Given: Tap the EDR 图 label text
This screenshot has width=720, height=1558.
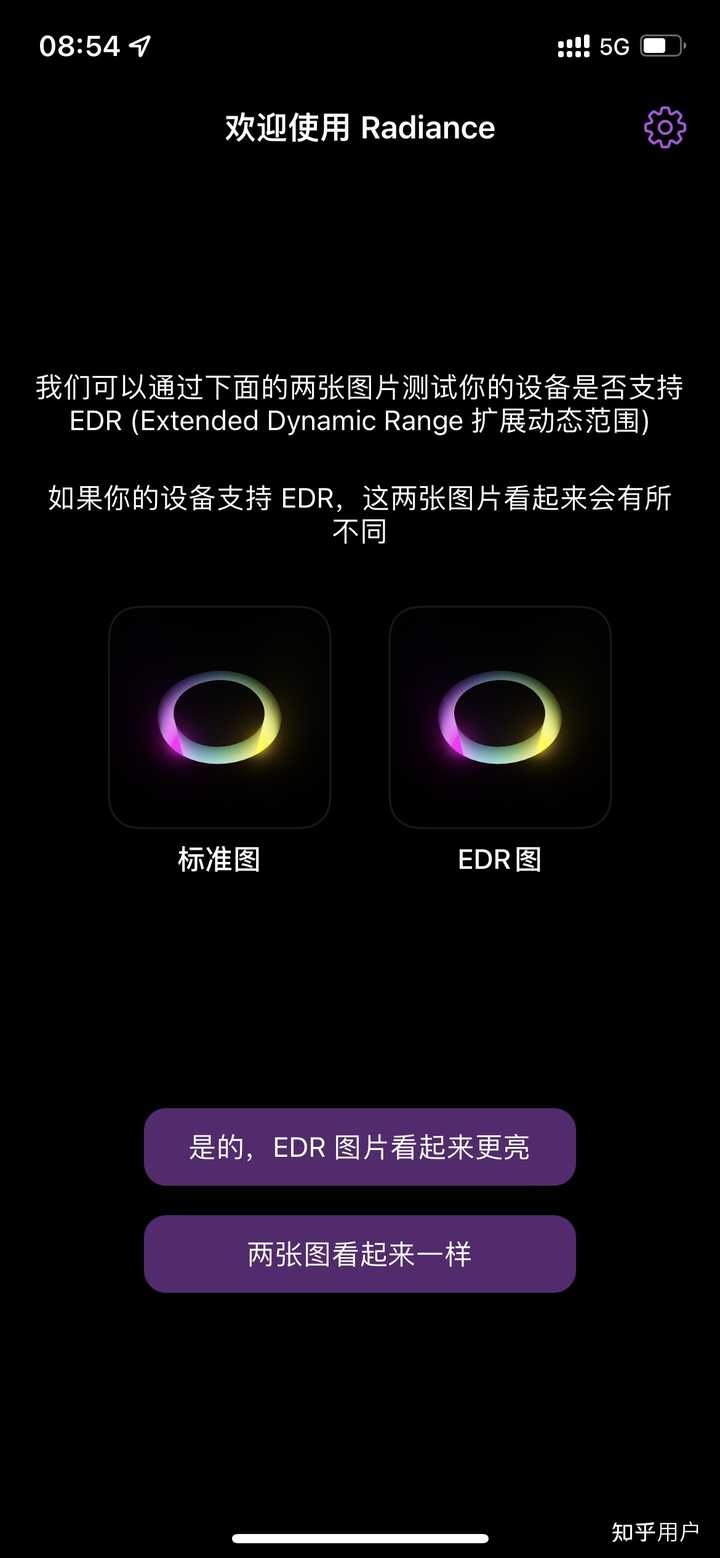Looking at the screenshot, I should [500, 860].
